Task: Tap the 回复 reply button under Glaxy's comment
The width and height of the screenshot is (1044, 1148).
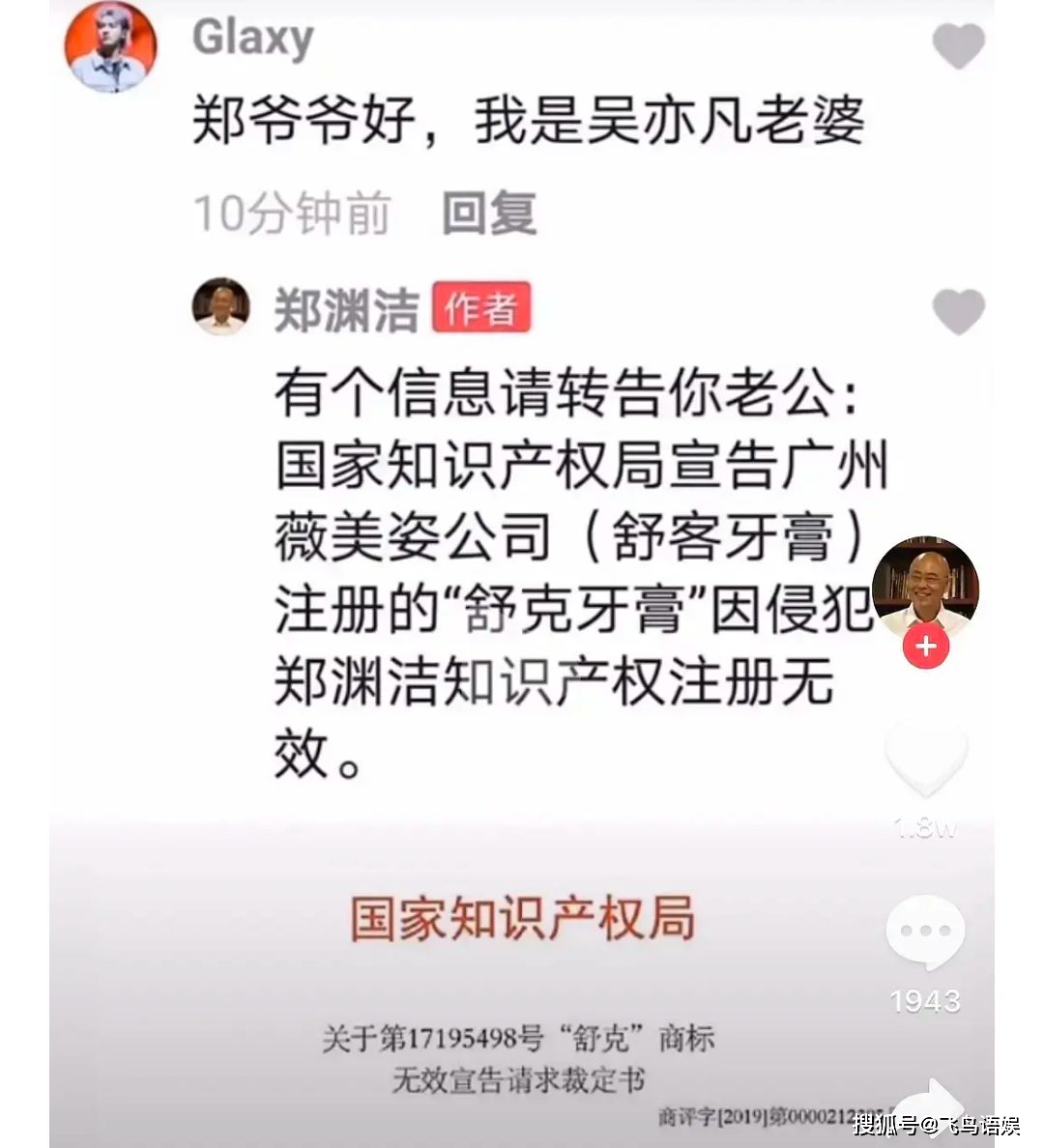Action: (x=490, y=215)
